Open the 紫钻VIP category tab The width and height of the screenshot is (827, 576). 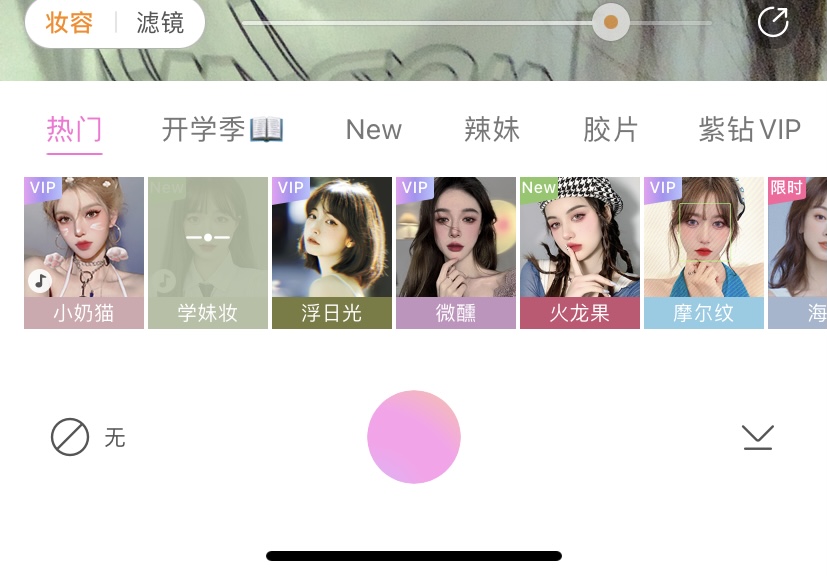[749, 130]
